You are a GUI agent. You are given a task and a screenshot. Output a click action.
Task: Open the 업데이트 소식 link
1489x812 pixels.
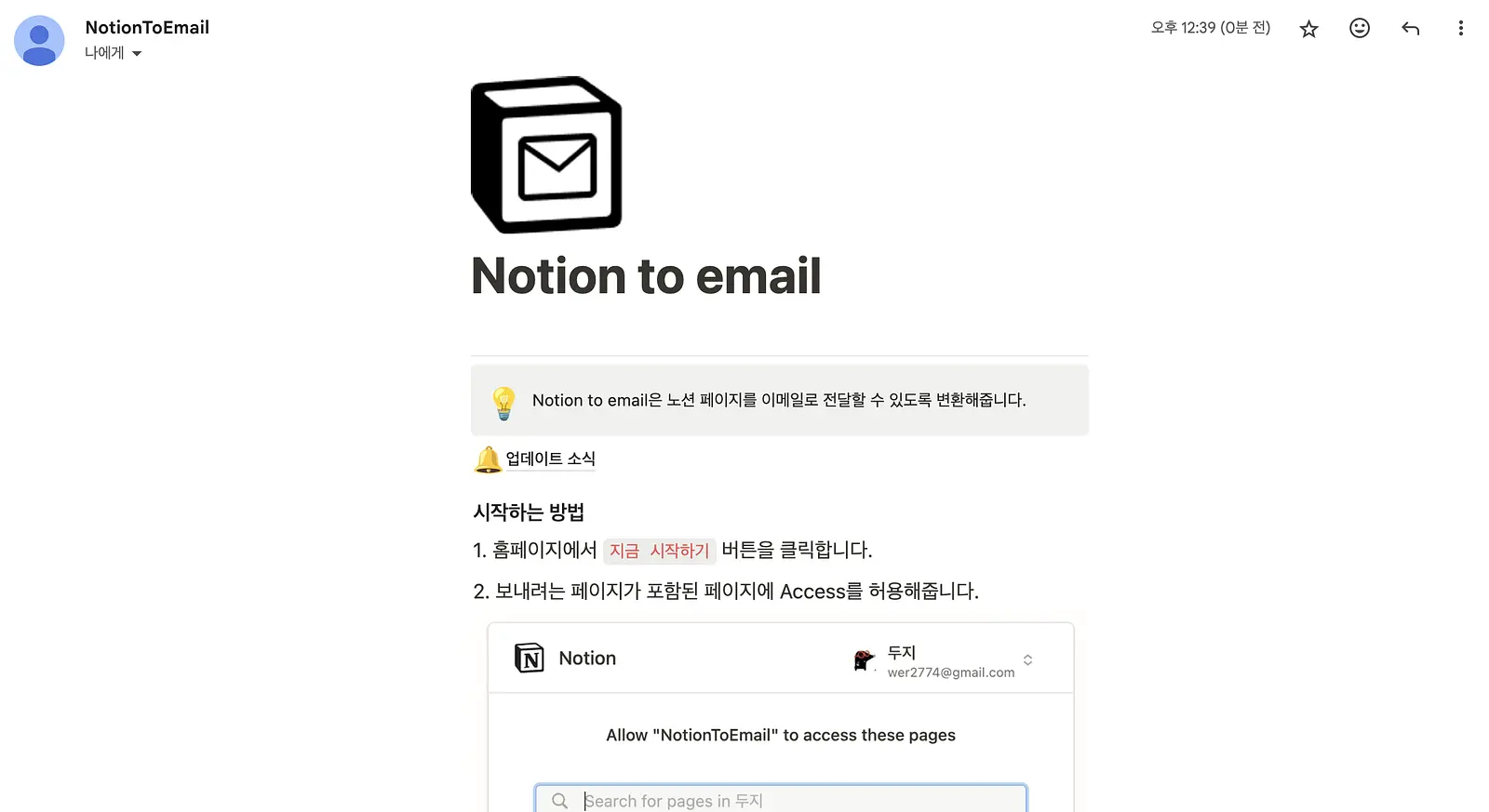[x=550, y=459]
